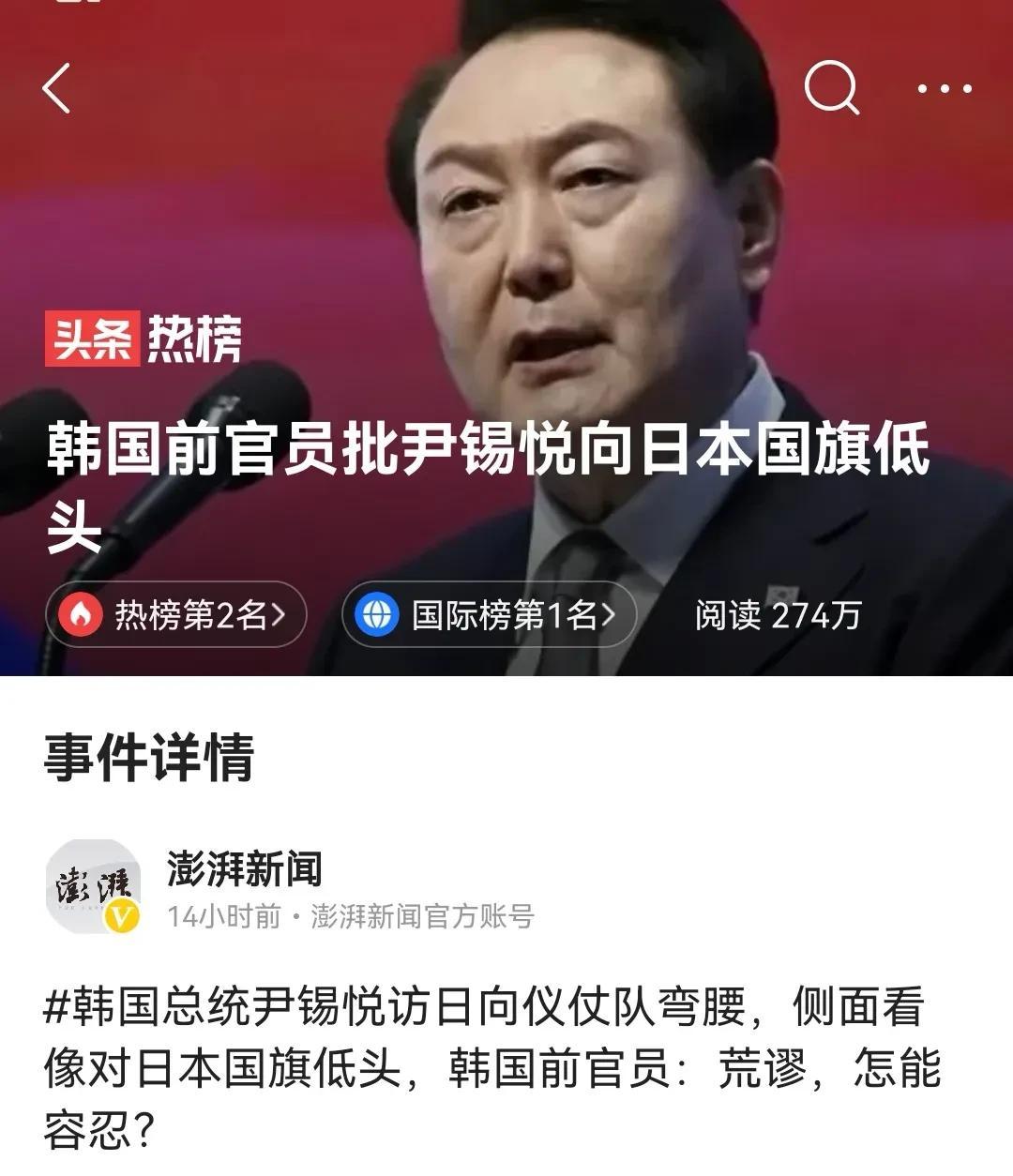1013x1176 pixels.
Task: Open 澎湃新闻 account avatar
Action: (93, 887)
